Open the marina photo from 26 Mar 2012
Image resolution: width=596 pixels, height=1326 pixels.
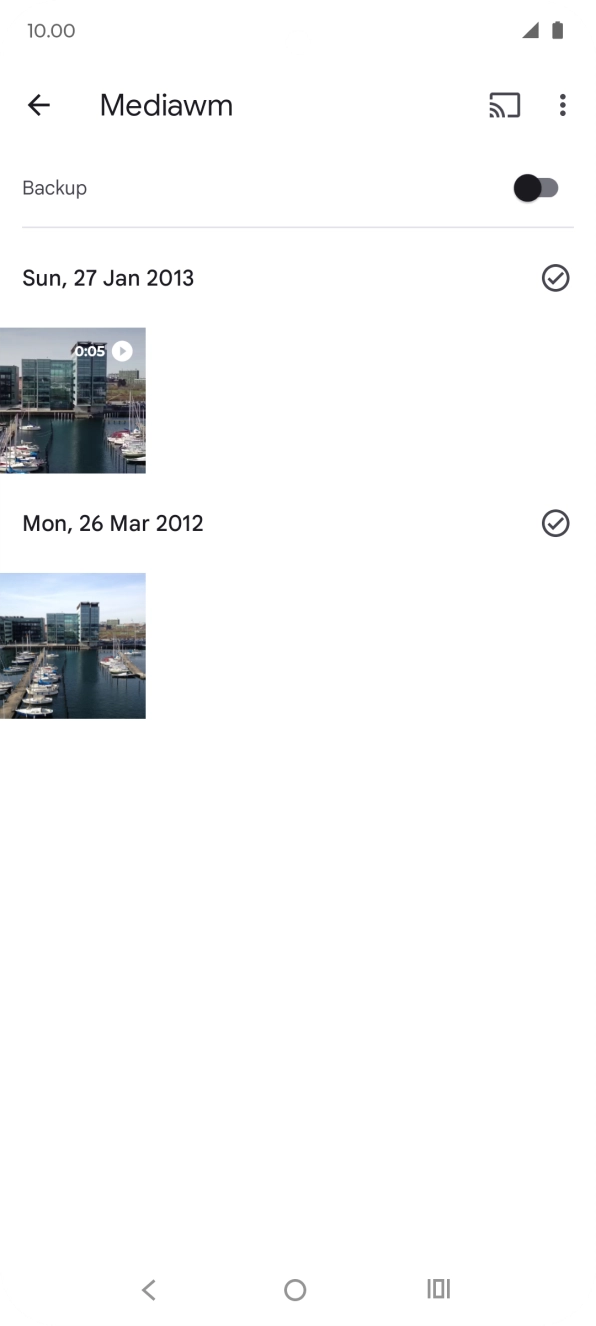point(73,646)
